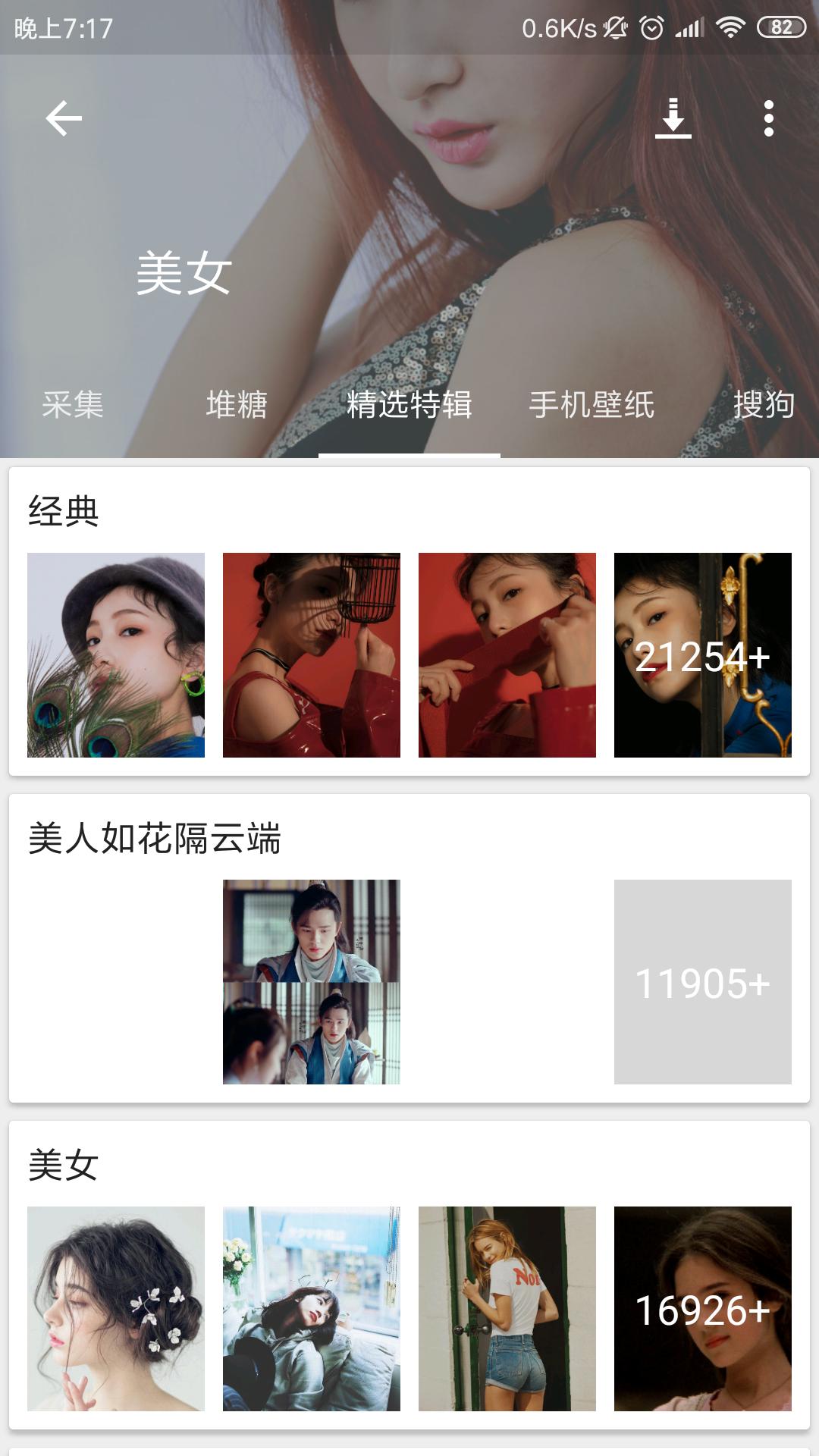Open the peacock feather girl thumbnail
This screenshot has width=819, height=1456.
tap(117, 657)
